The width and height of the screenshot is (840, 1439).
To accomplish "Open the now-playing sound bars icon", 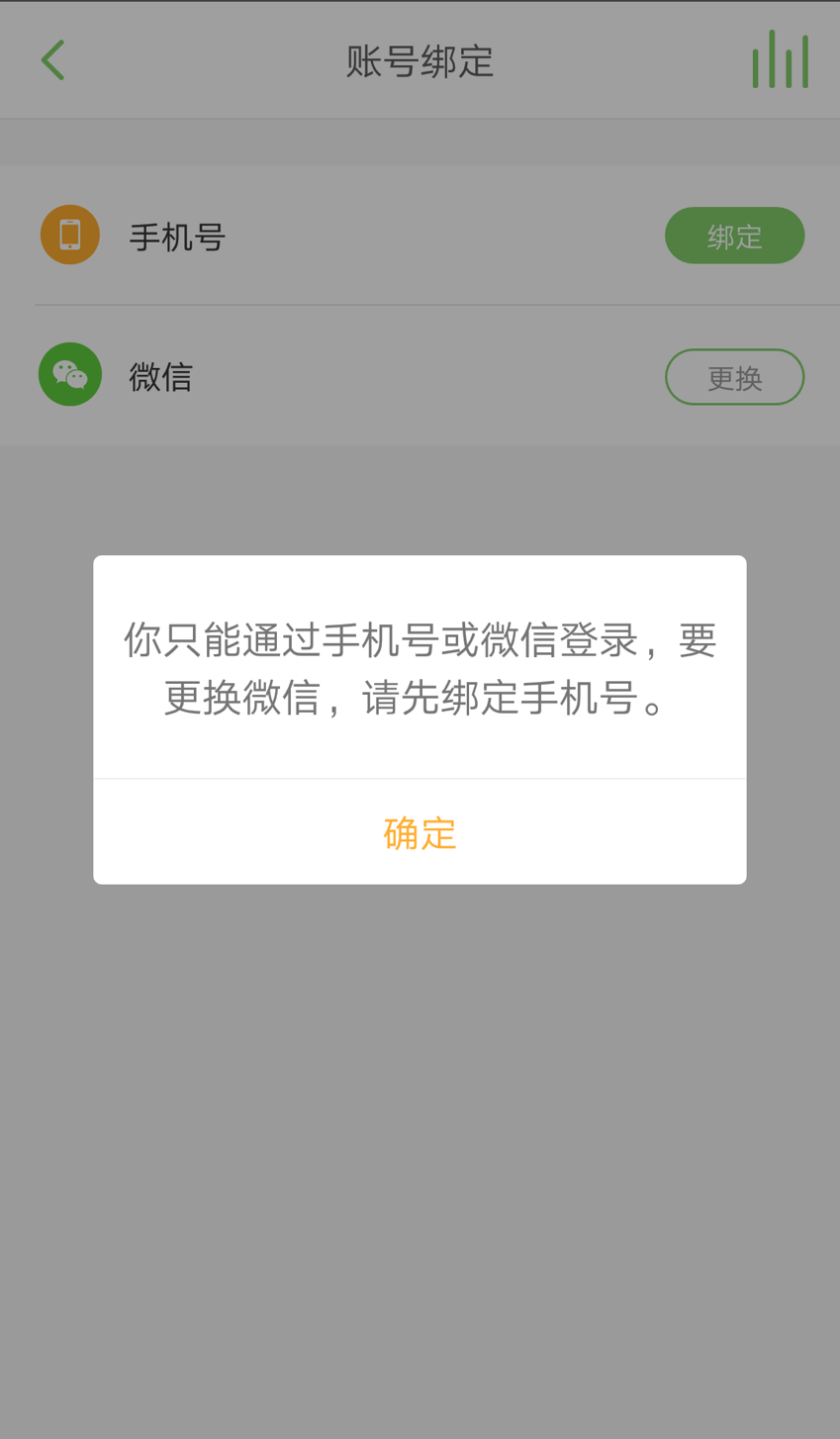I will pos(780,60).
